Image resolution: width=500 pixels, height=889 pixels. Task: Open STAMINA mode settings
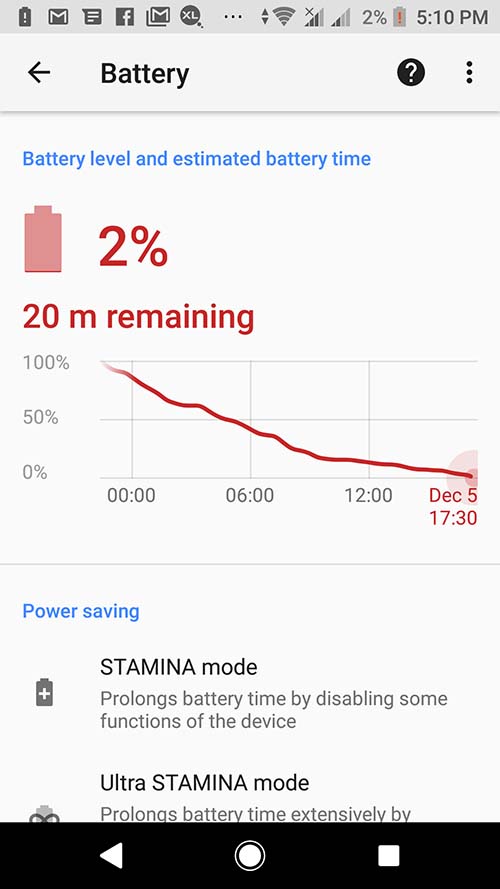tap(250, 693)
